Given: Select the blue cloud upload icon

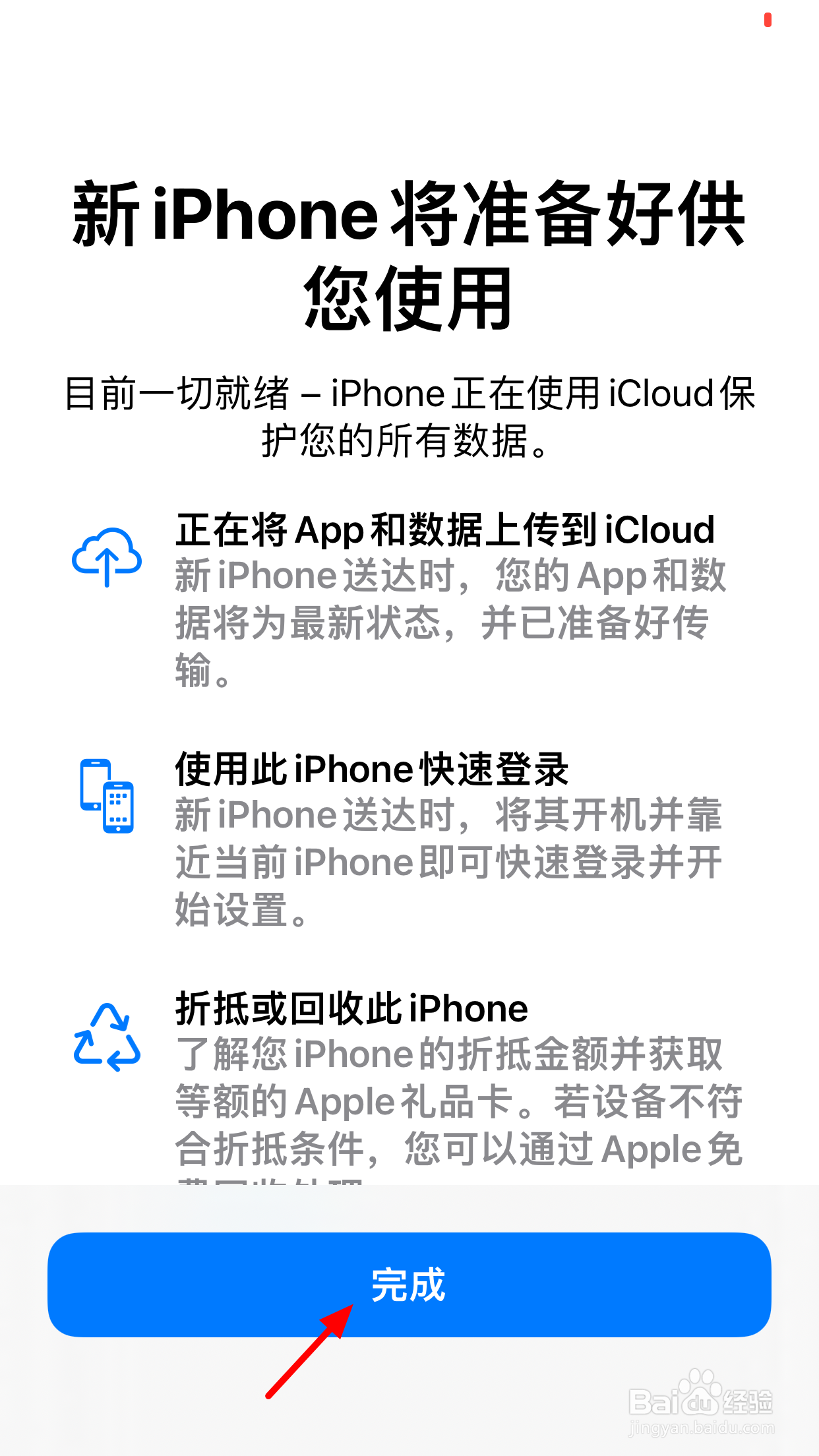Looking at the screenshot, I should (x=107, y=557).
